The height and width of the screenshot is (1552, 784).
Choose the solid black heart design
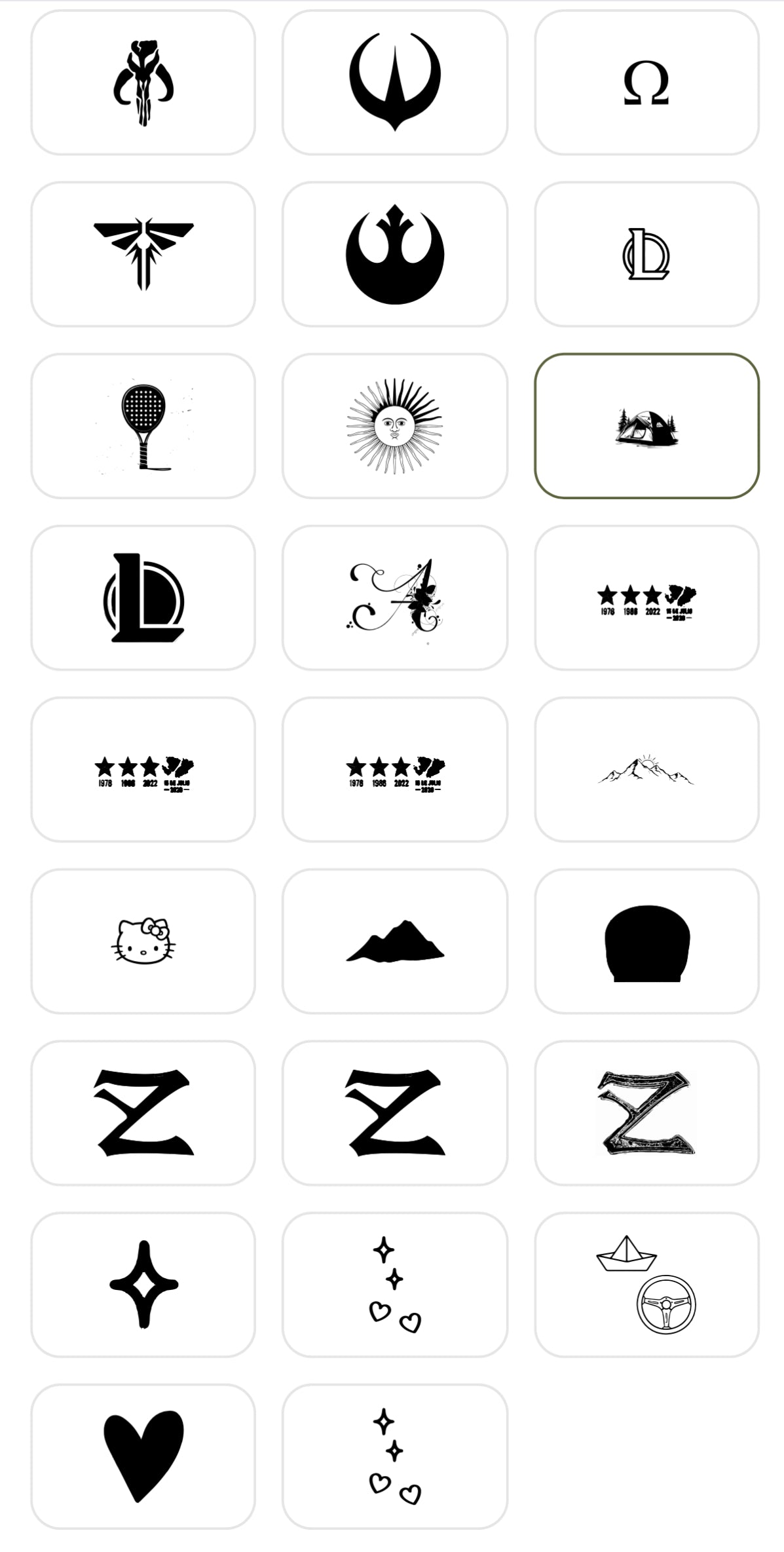point(143,1456)
